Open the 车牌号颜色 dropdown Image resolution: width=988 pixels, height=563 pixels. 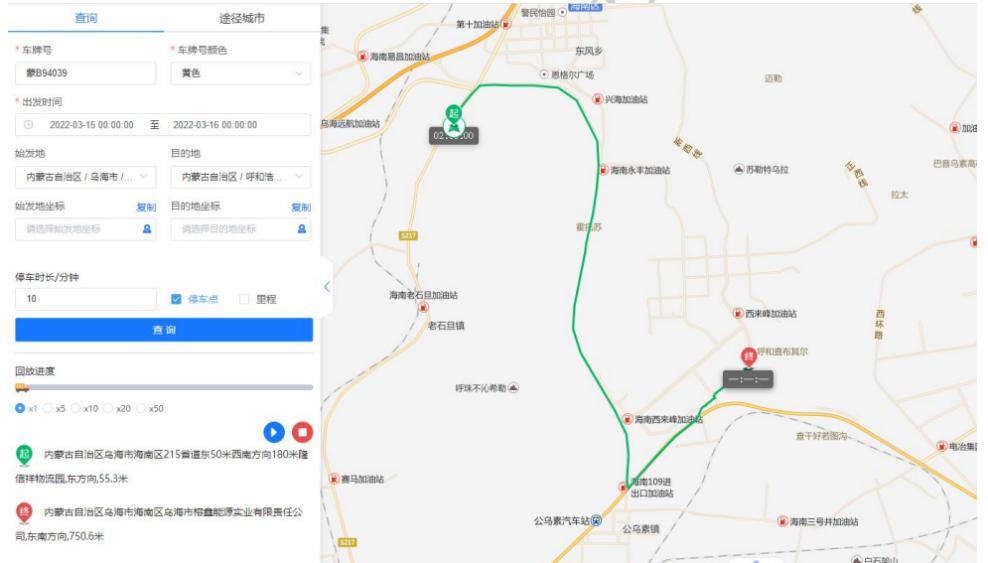[x=241, y=73]
